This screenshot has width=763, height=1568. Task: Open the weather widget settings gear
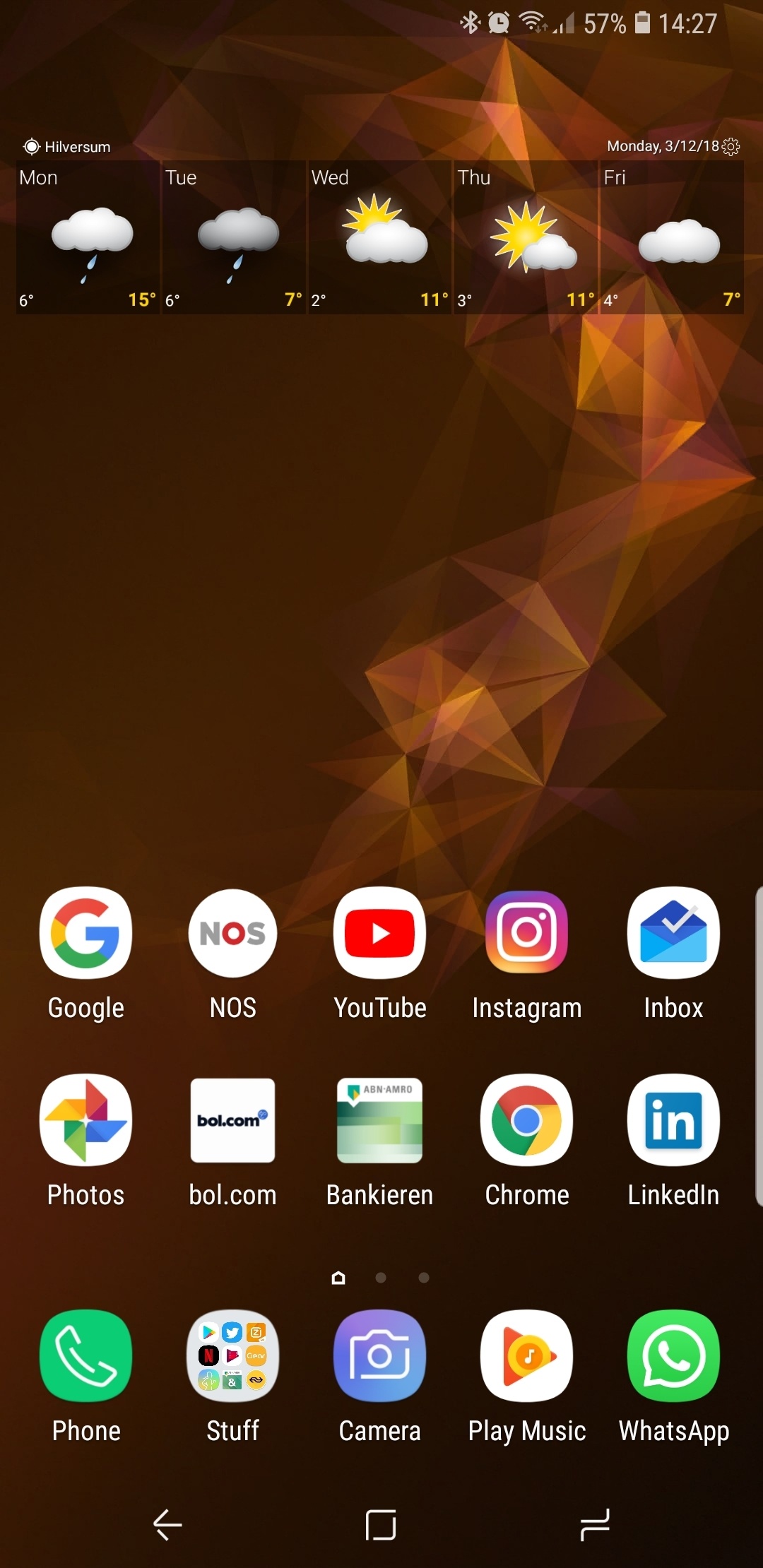pyautogui.click(x=731, y=146)
